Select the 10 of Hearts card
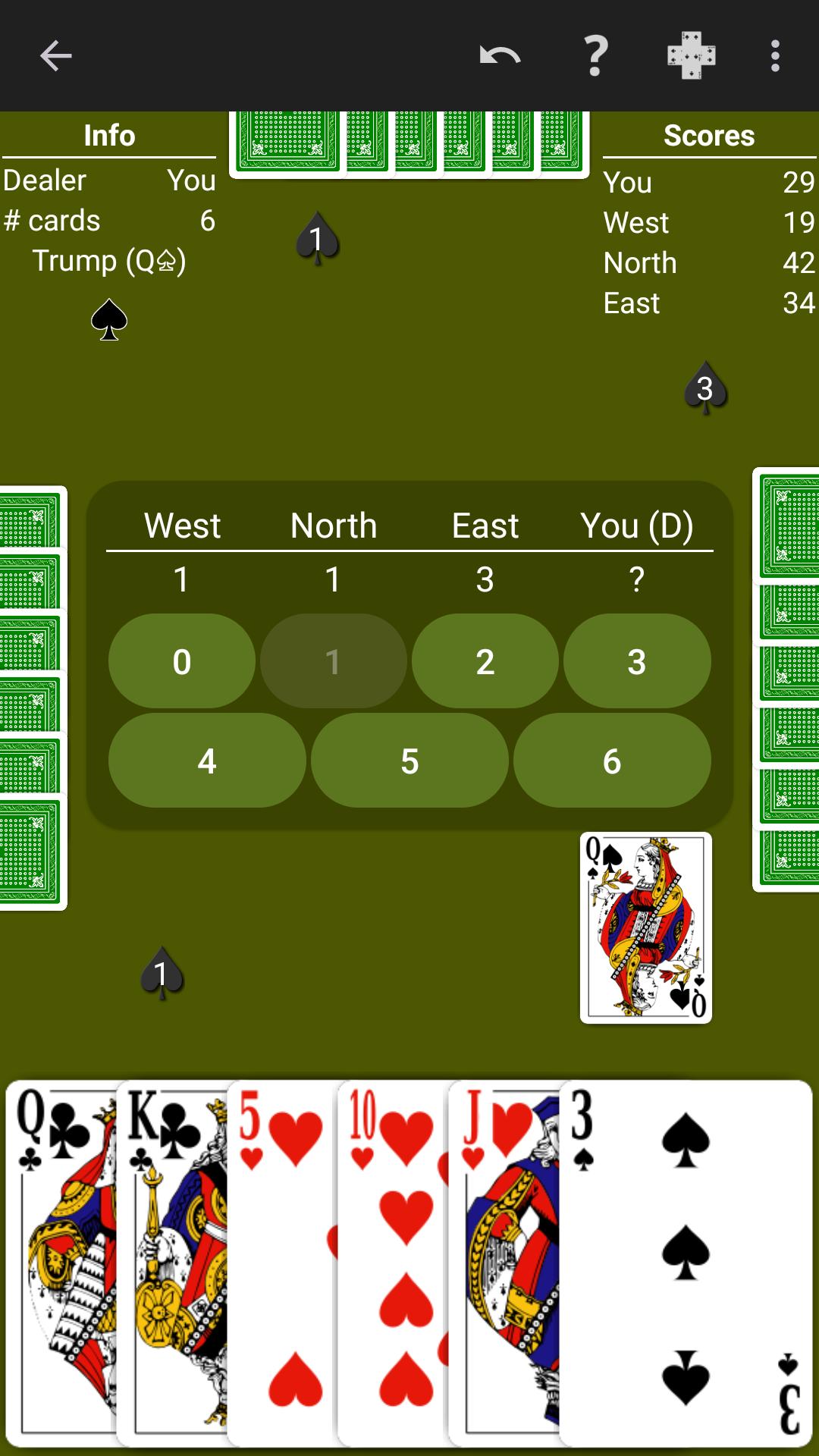 click(x=394, y=1263)
